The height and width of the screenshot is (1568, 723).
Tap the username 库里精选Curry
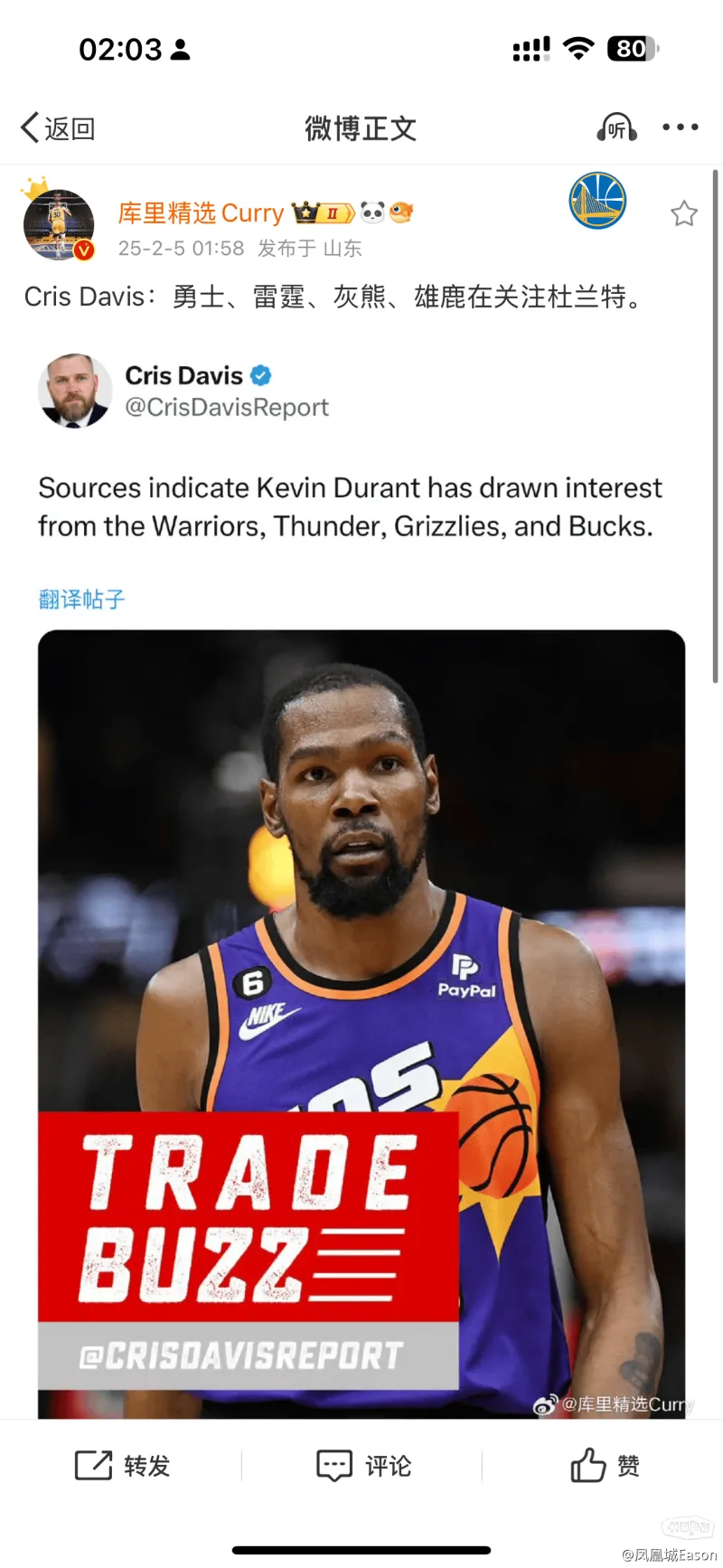pos(201,213)
